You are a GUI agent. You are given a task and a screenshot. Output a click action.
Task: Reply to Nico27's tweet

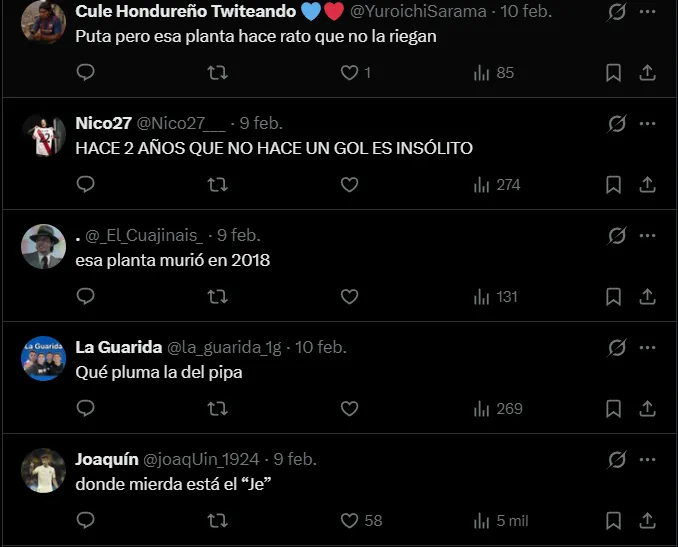pos(86,184)
